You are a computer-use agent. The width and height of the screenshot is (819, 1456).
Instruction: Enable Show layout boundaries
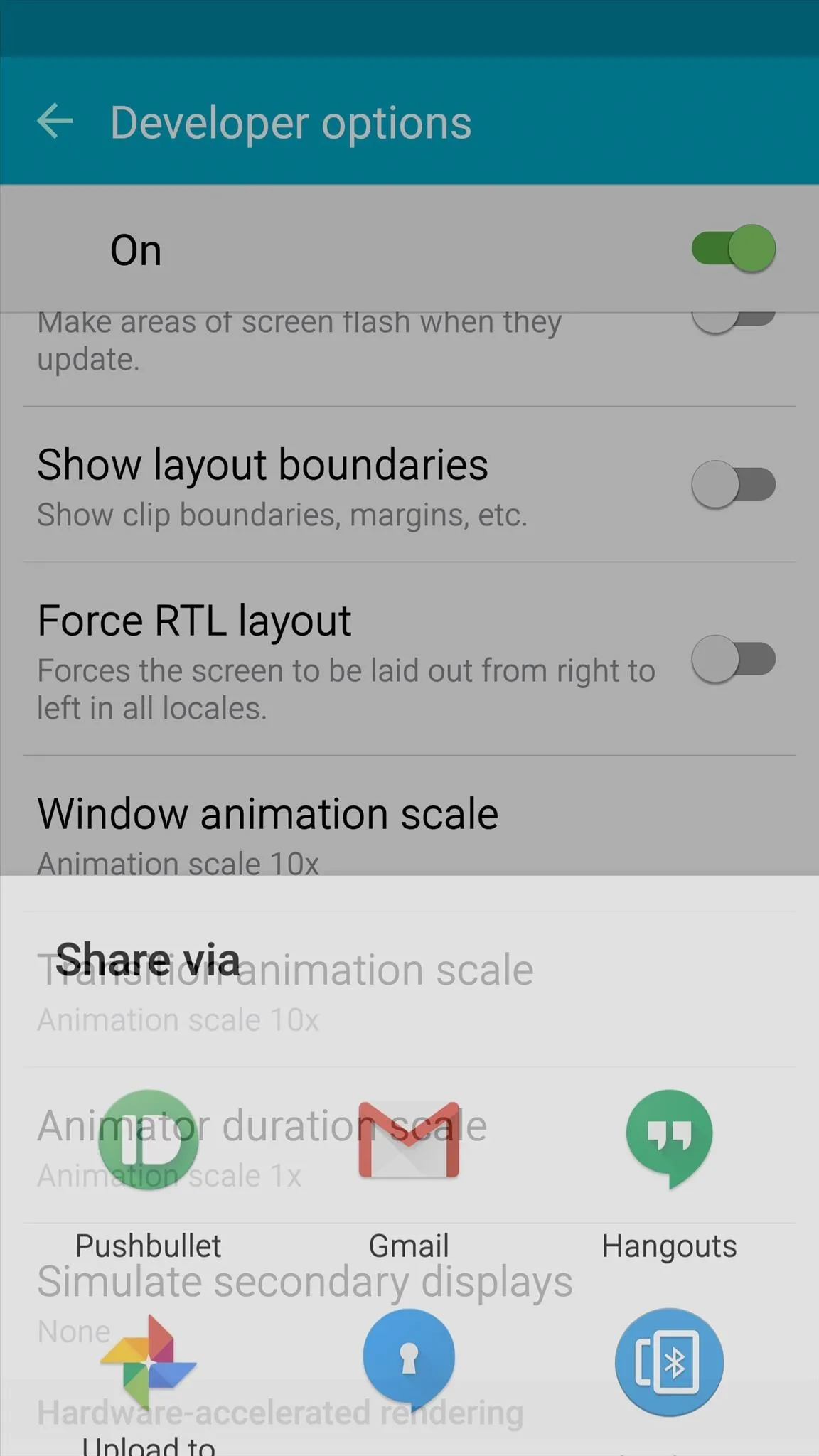pyautogui.click(x=734, y=484)
